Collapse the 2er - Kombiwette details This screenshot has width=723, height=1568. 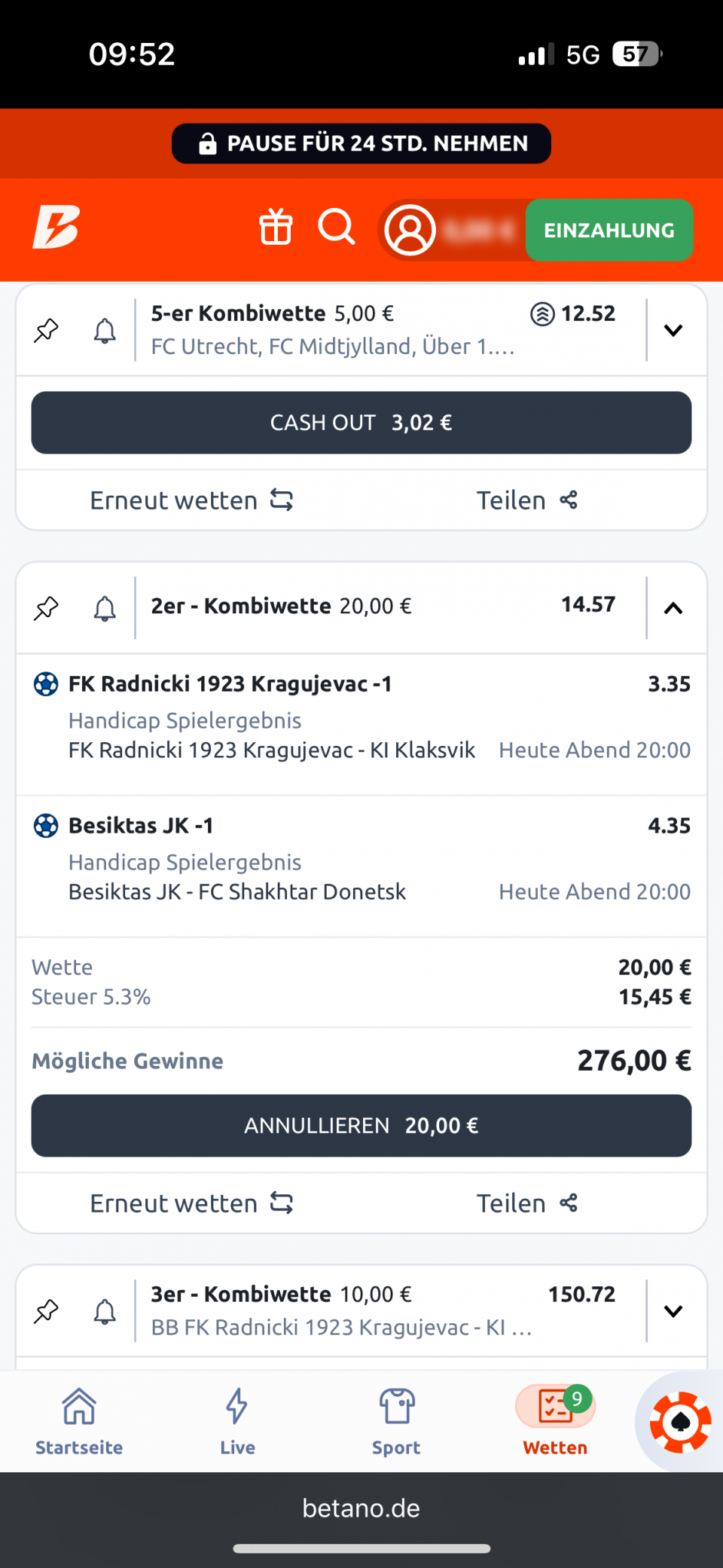click(x=673, y=608)
